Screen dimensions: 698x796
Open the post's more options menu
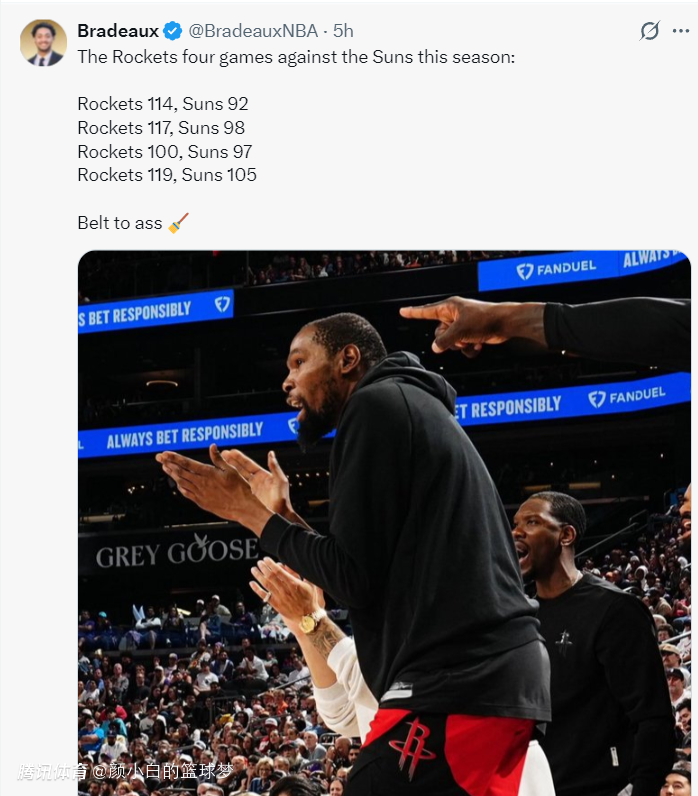click(x=682, y=31)
